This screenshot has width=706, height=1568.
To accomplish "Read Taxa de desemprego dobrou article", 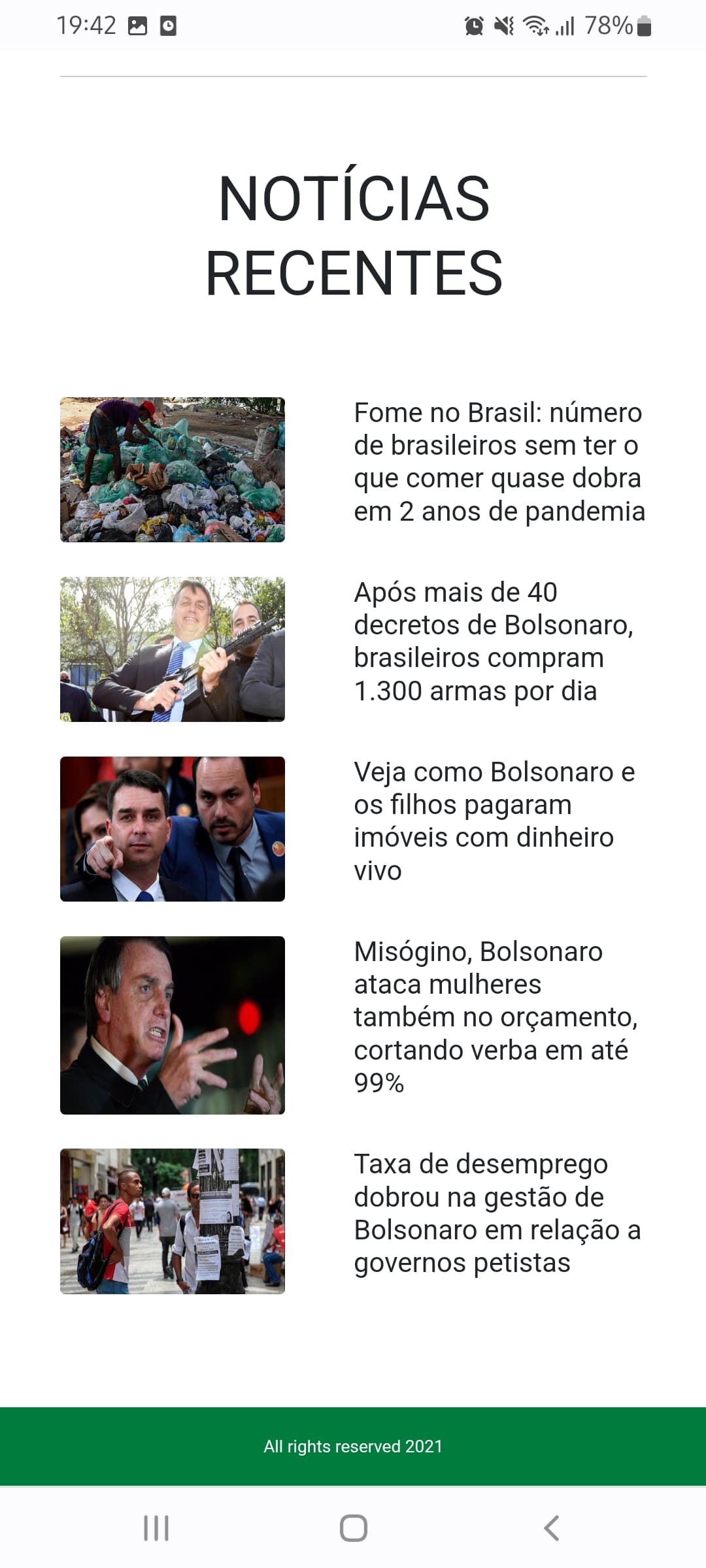I will pyautogui.click(x=497, y=1213).
